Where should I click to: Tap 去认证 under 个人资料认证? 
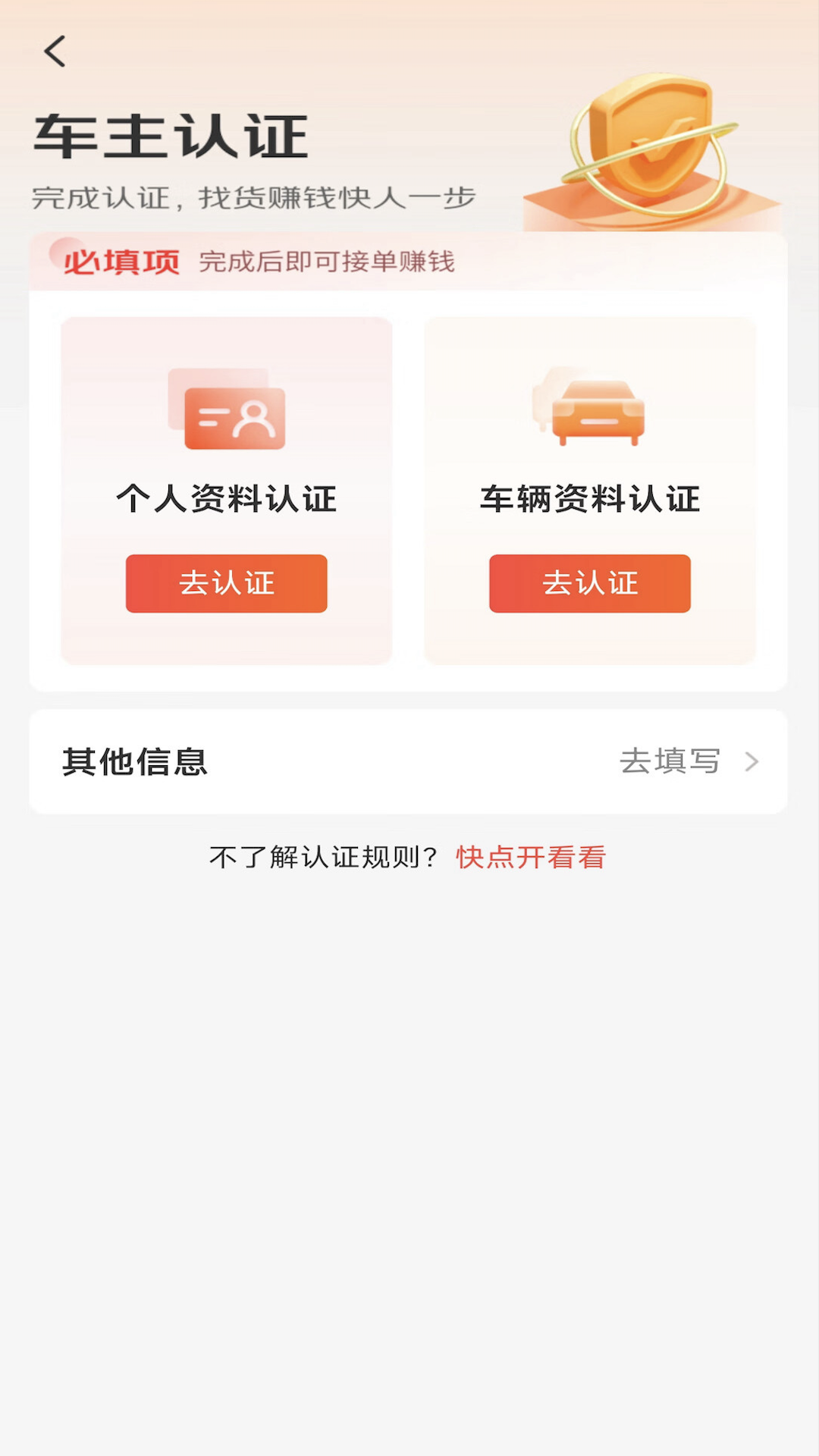[x=226, y=583]
